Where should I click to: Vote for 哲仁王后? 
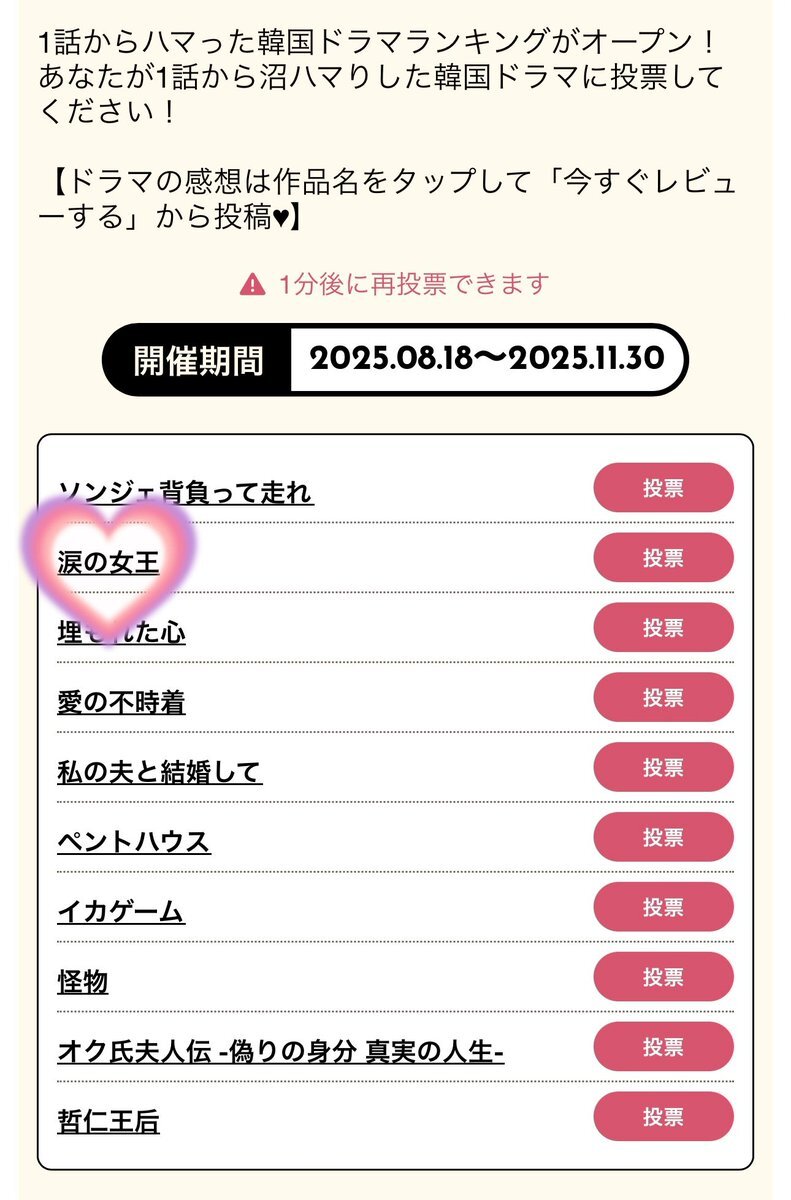click(x=663, y=1117)
